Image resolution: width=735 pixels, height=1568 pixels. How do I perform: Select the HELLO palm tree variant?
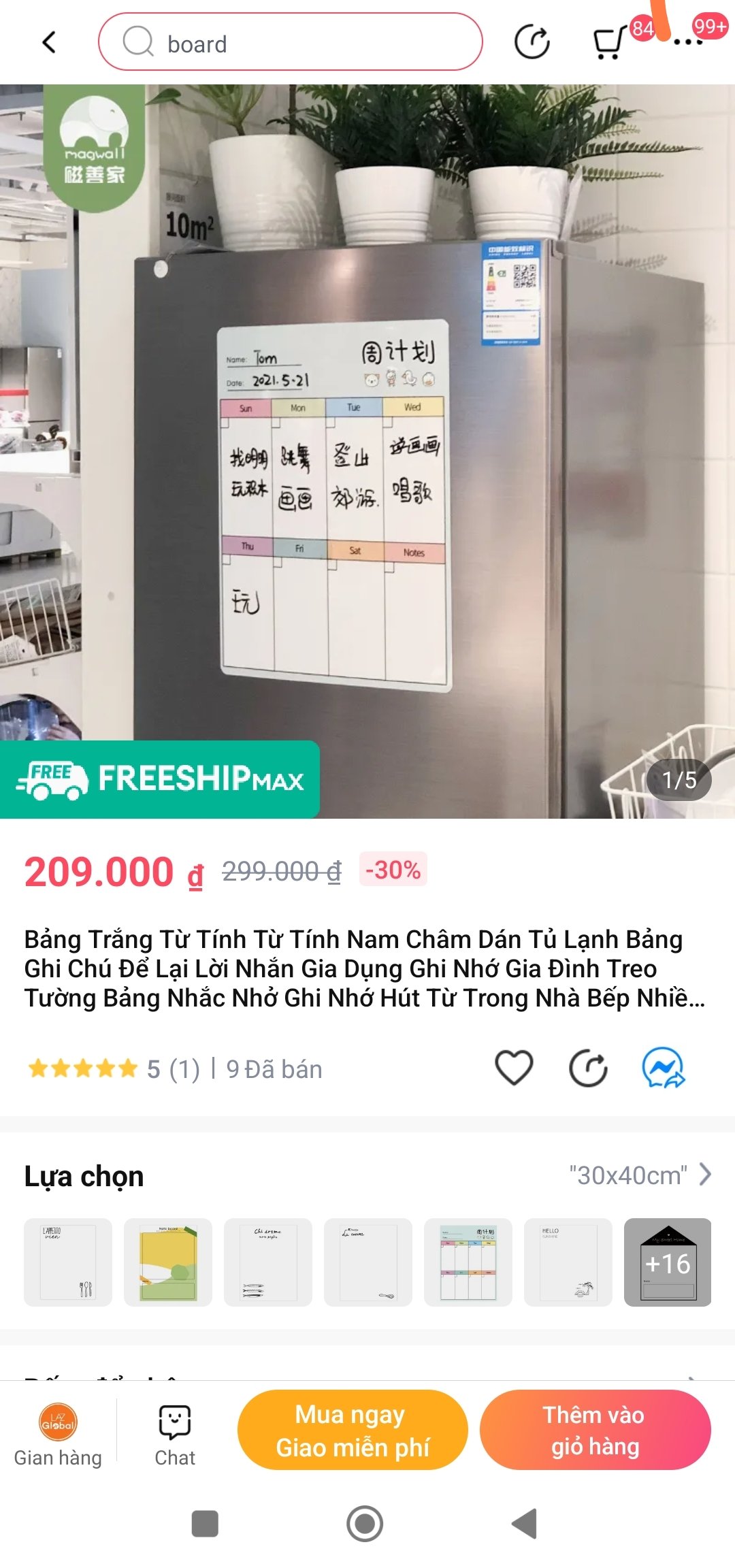click(x=568, y=1262)
